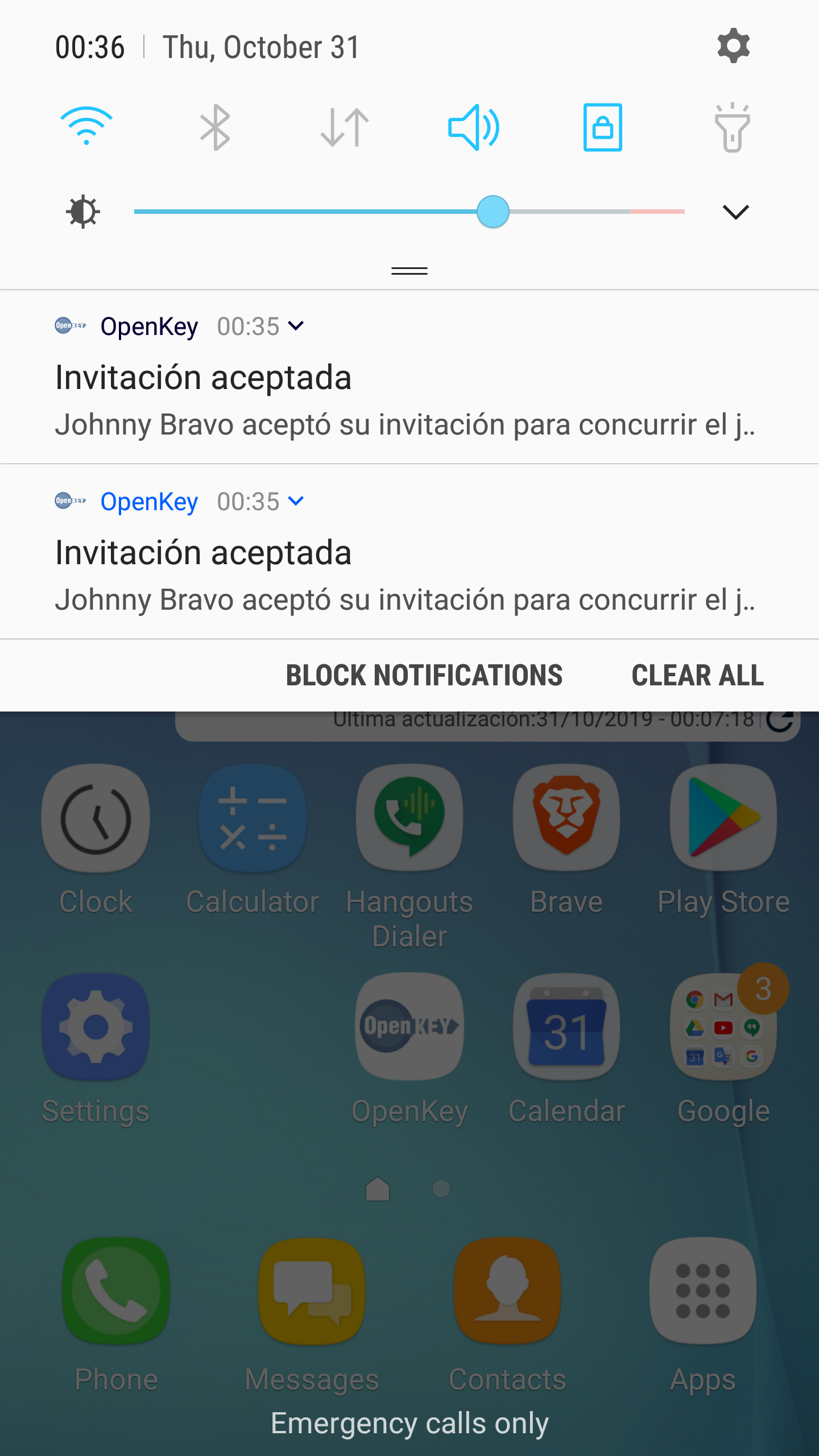
Task: Open the Clock app
Action: (x=95, y=817)
